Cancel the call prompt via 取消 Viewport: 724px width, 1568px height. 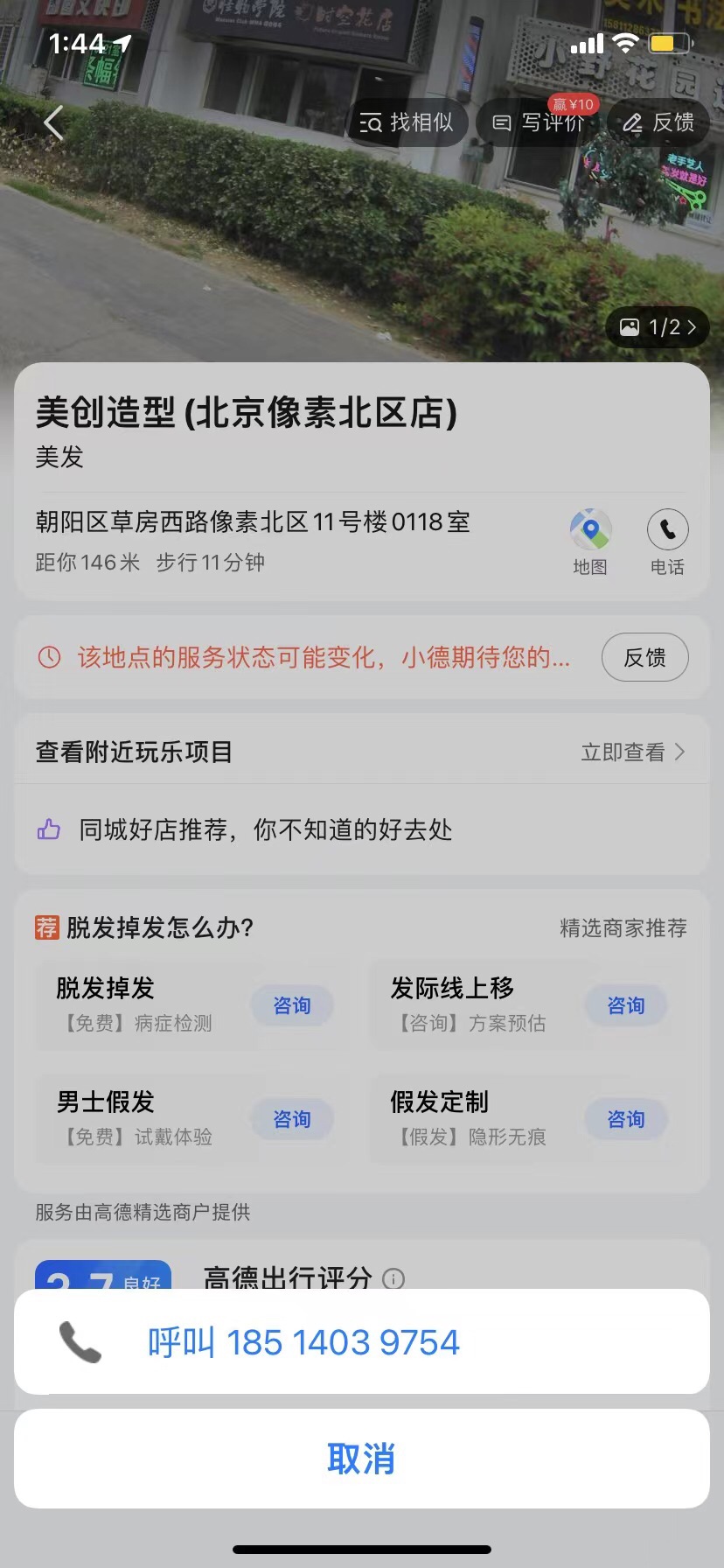(x=361, y=1459)
